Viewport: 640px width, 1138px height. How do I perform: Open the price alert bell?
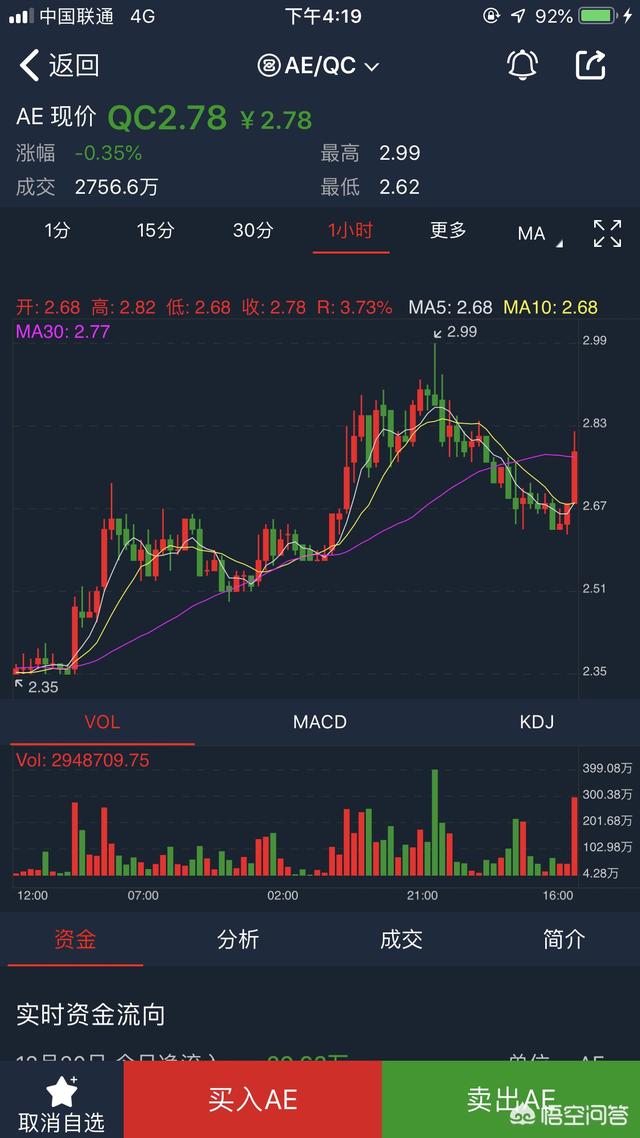click(x=522, y=65)
